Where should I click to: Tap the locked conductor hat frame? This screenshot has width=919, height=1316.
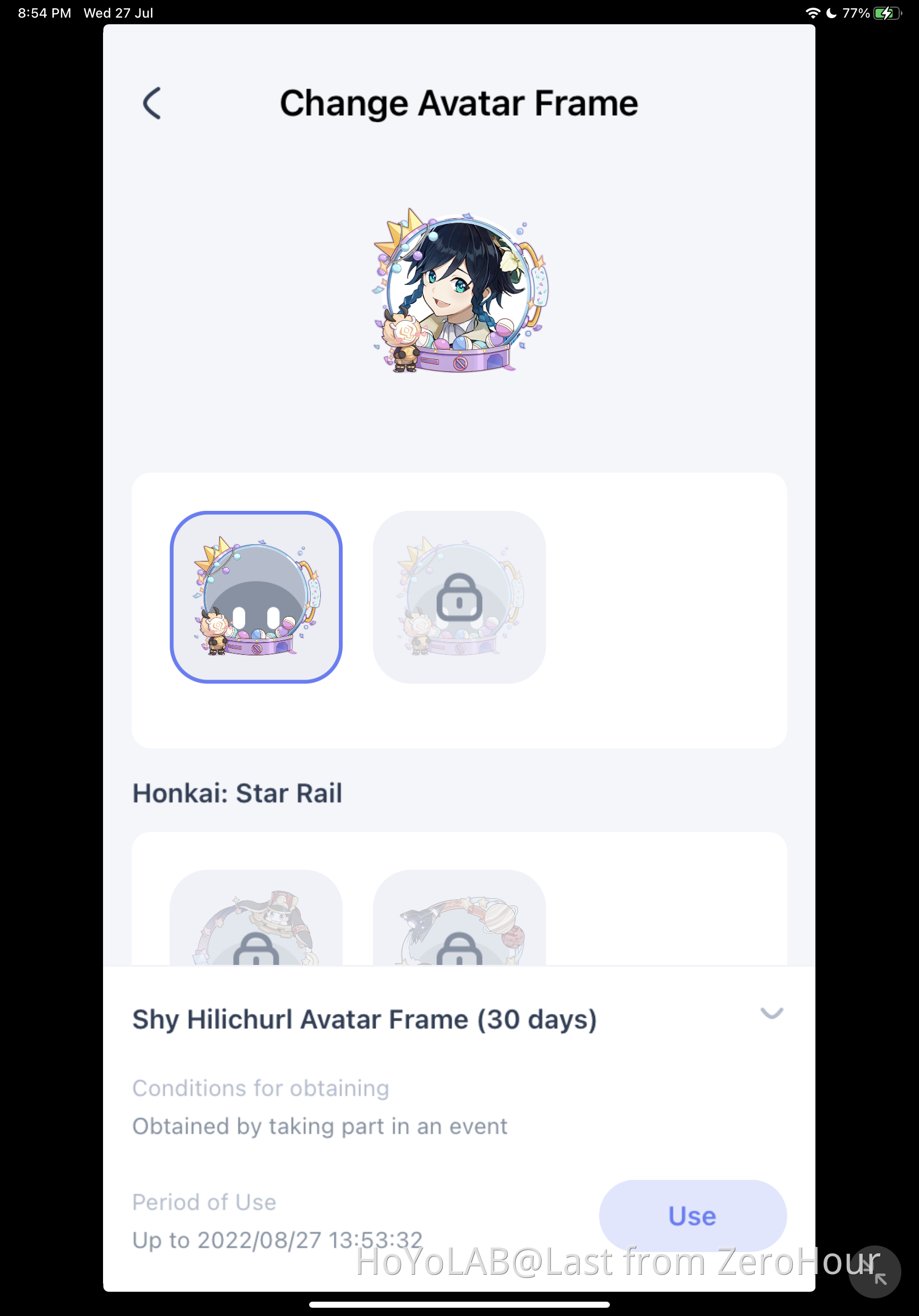tap(256, 920)
